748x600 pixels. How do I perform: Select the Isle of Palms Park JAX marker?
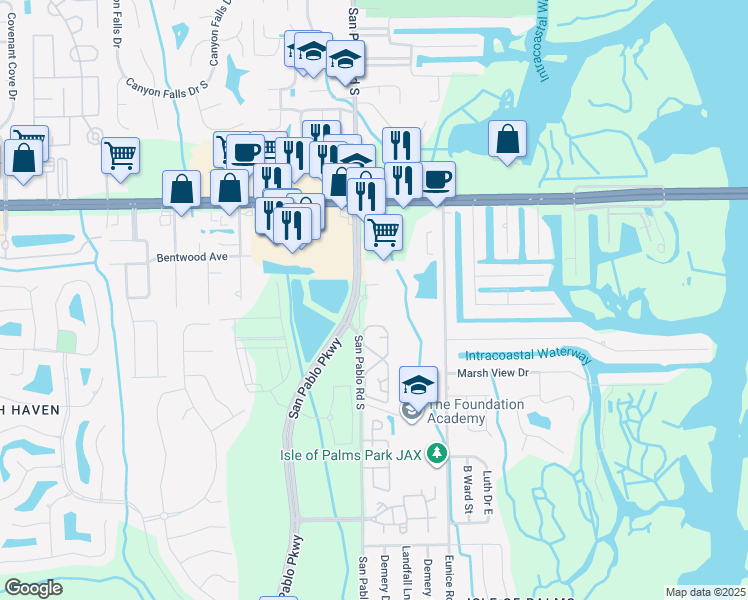click(436, 455)
